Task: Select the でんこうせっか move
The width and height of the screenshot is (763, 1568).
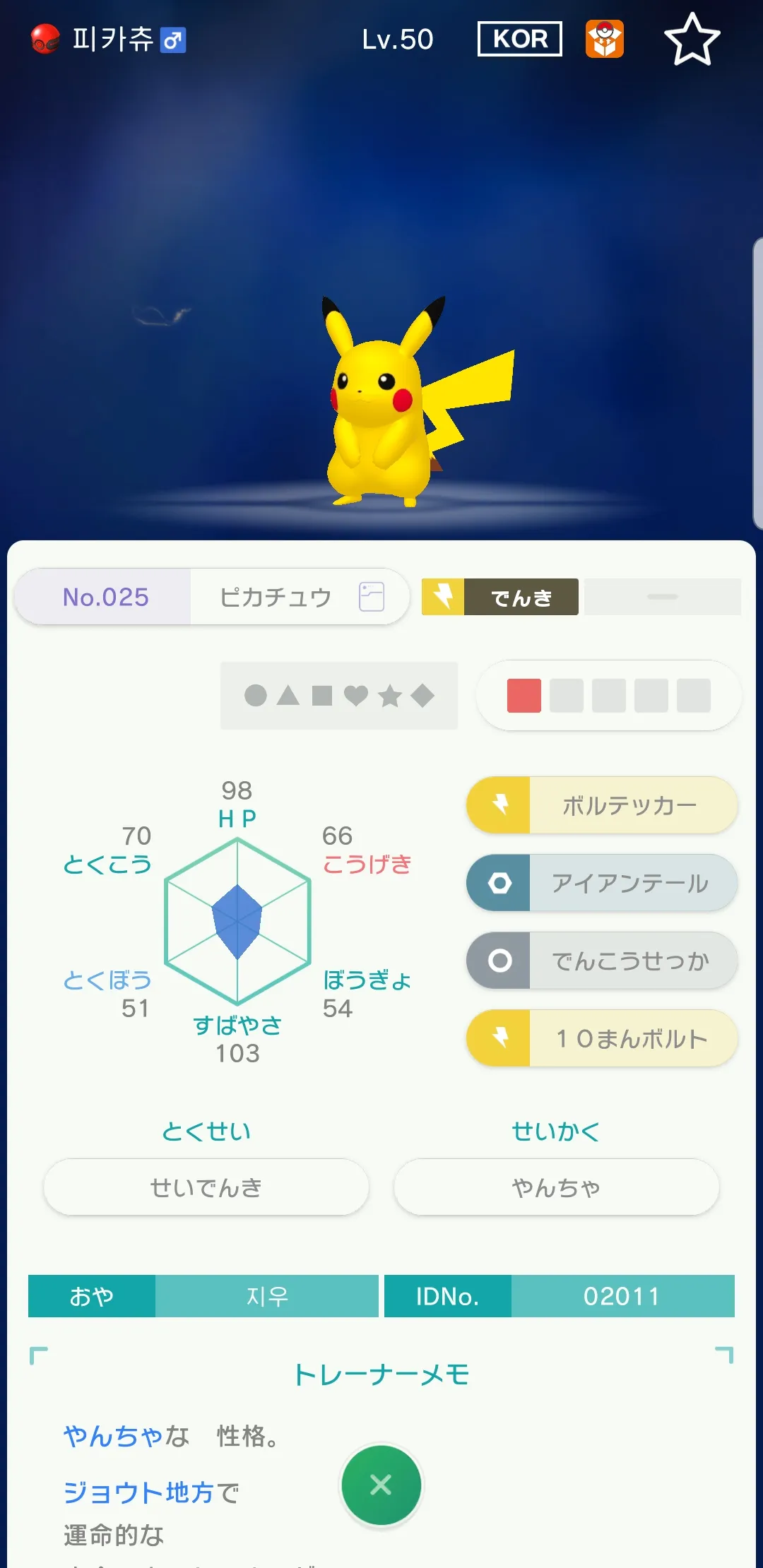Action: [x=602, y=961]
